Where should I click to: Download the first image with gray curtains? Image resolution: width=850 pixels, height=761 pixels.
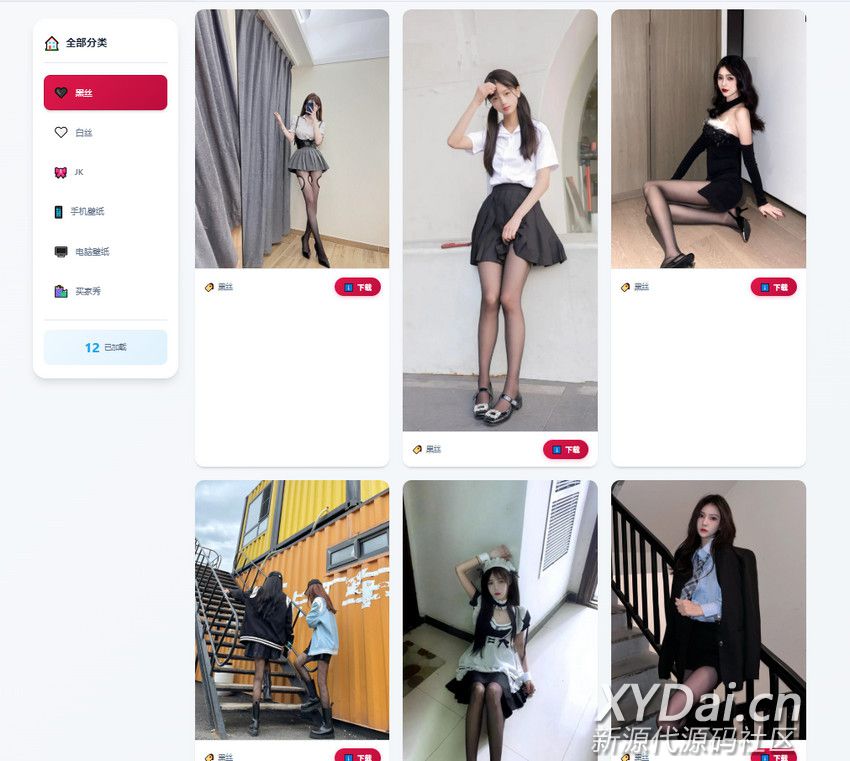(357, 287)
